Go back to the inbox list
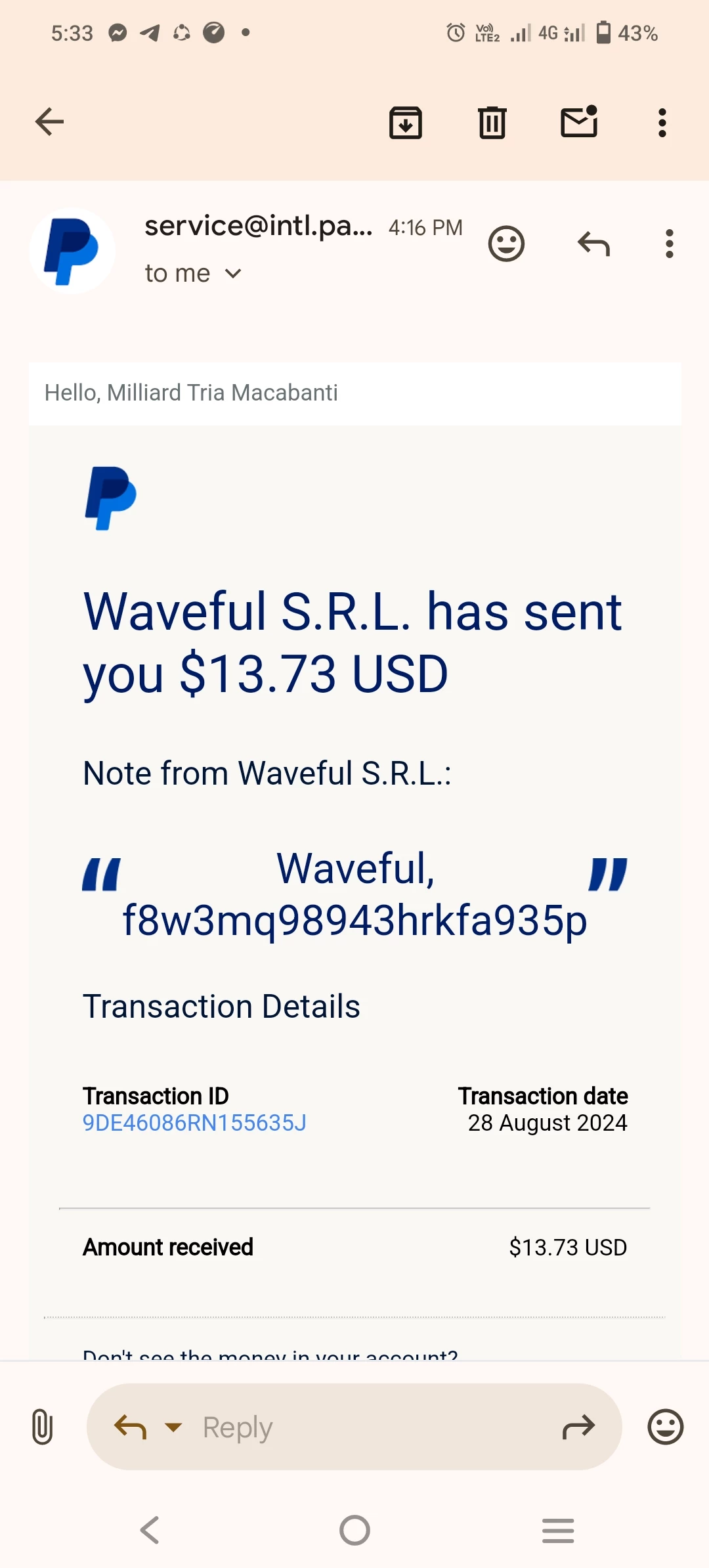709x1568 pixels. 49,122
